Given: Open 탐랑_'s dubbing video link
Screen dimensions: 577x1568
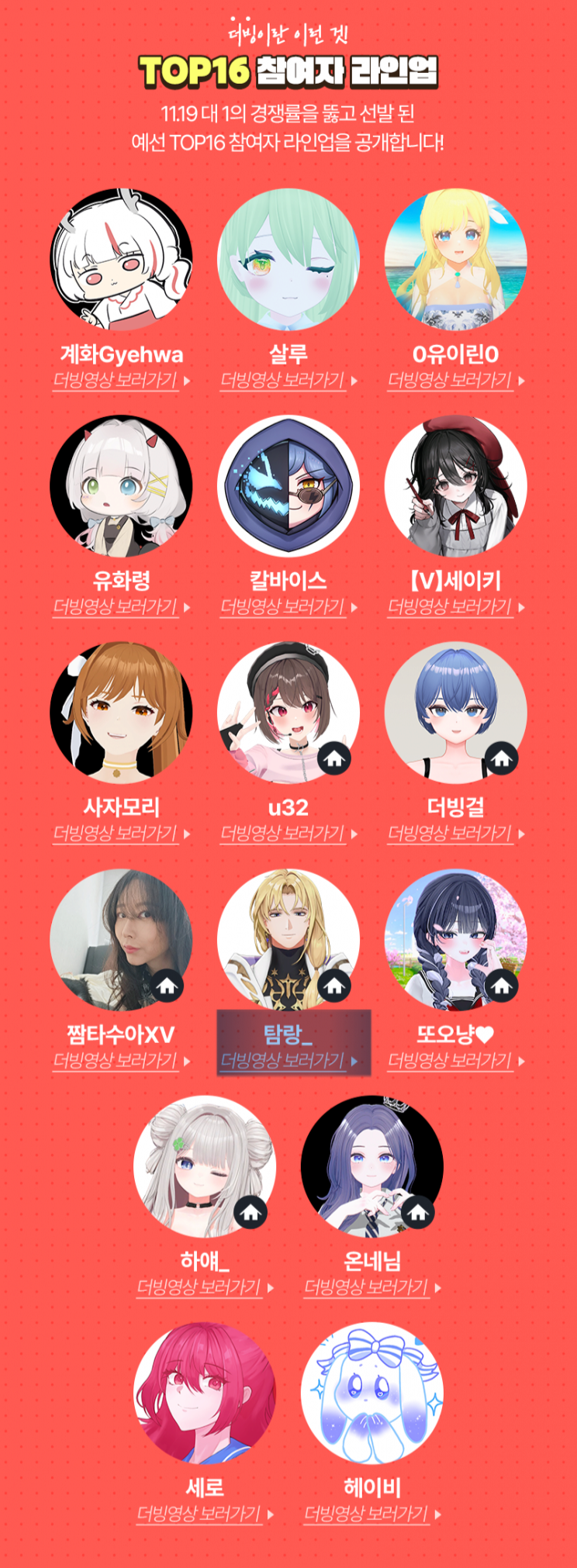Looking at the screenshot, I should [x=288, y=1061].
